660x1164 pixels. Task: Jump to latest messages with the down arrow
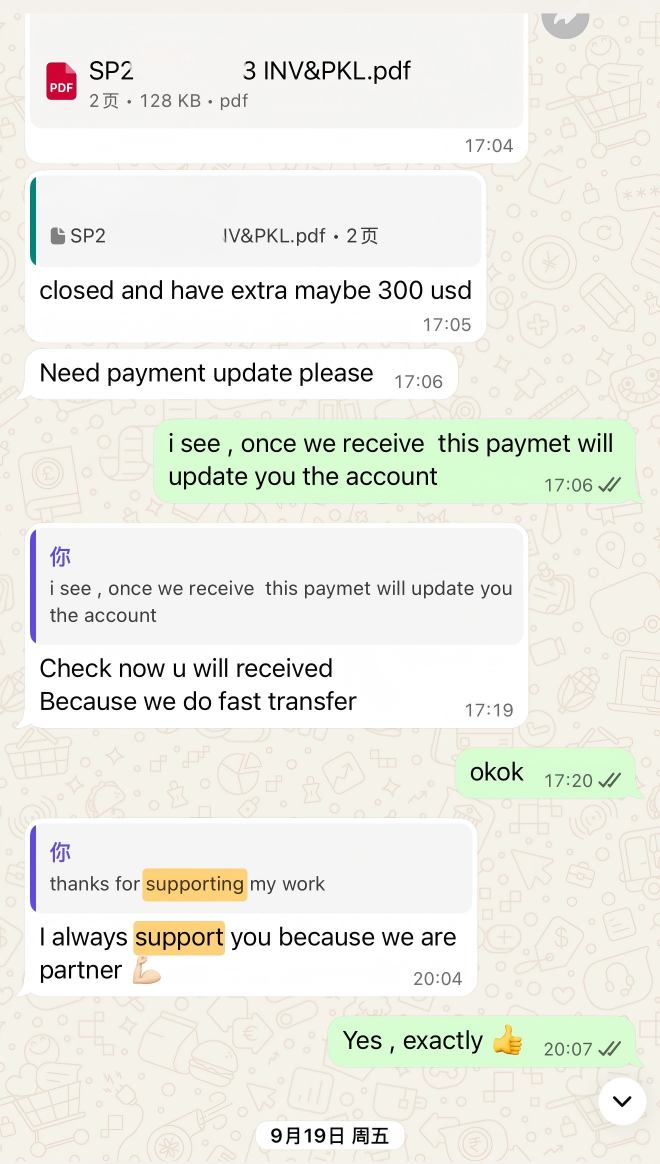622,1101
